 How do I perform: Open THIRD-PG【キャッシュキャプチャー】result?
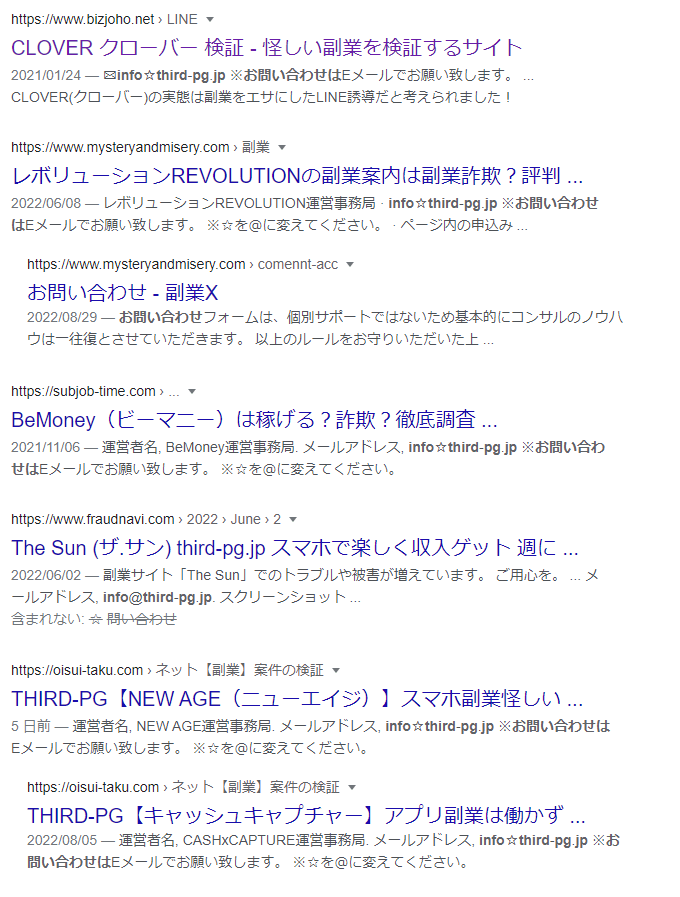pyautogui.click(x=306, y=814)
